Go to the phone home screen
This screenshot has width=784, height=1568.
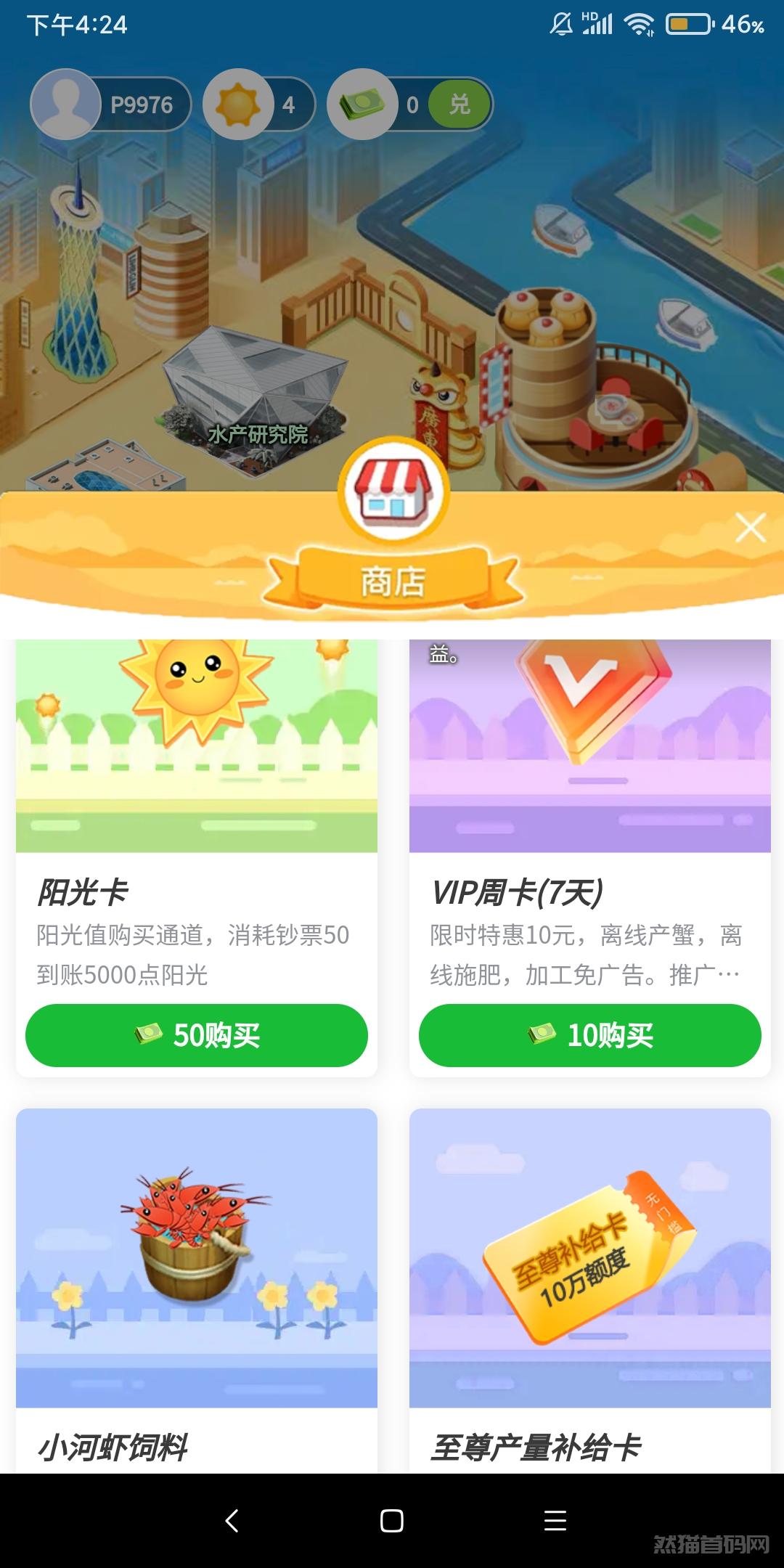pyautogui.click(x=392, y=1520)
